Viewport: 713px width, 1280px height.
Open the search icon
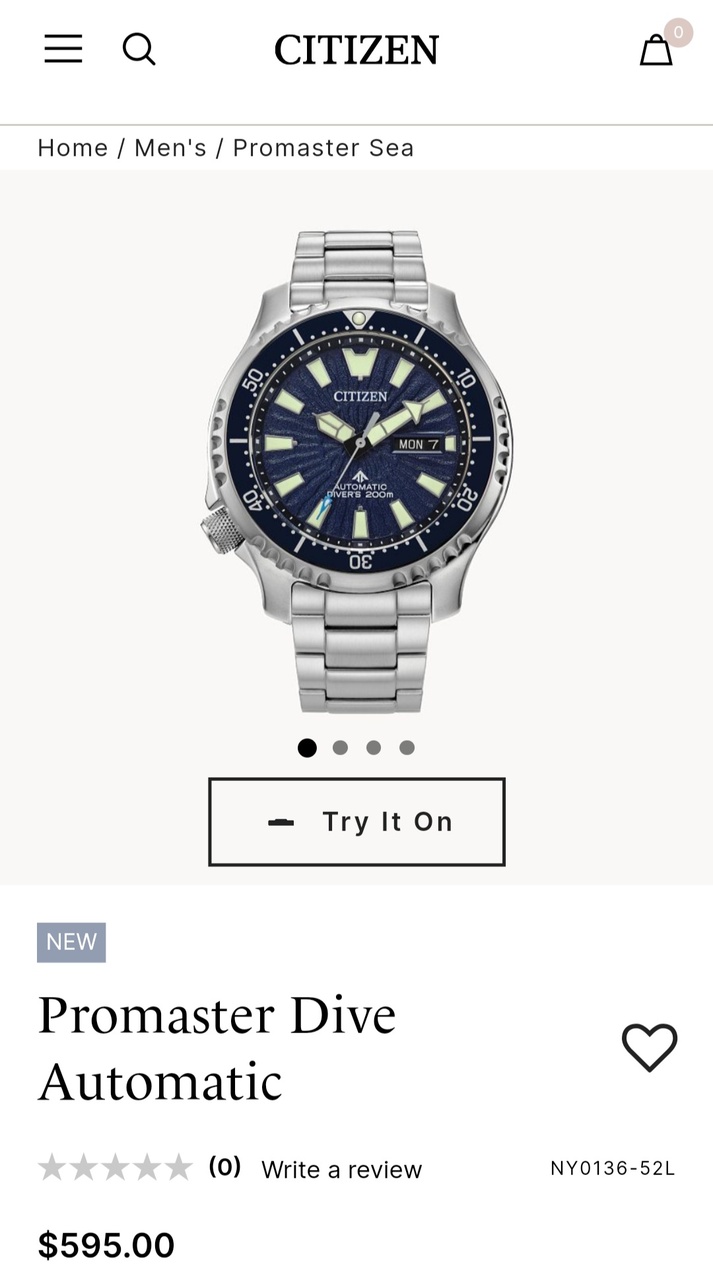(x=139, y=49)
